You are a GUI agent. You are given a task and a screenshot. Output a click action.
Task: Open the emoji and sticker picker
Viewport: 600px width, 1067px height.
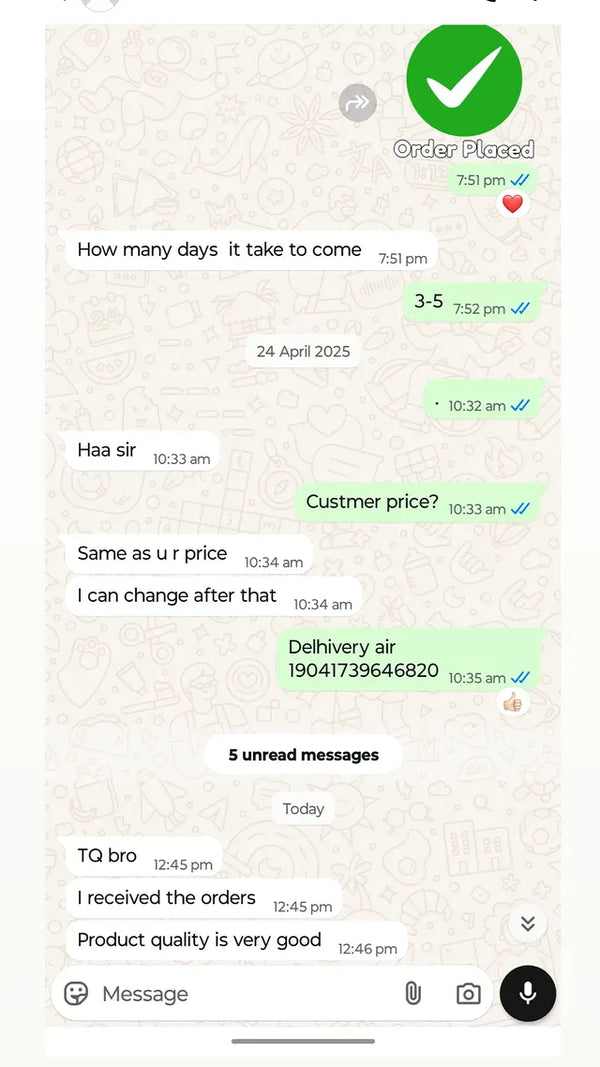pyautogui.click(x=76, y=993)
